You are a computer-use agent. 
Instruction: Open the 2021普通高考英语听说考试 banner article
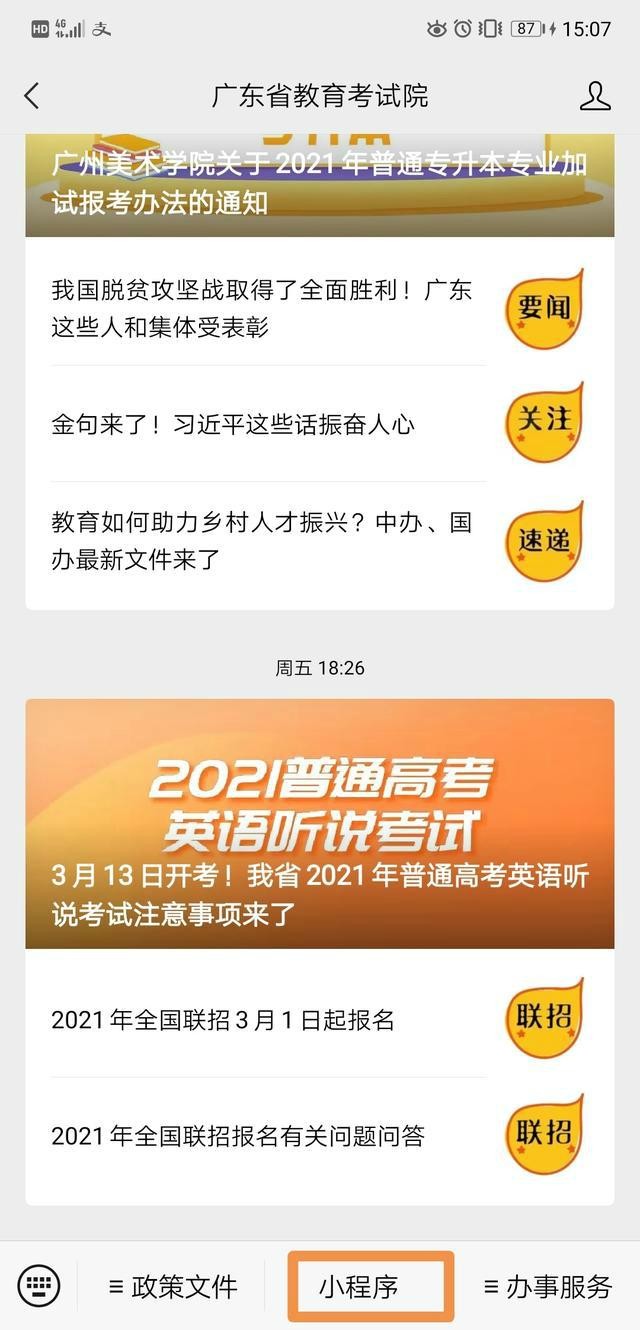coord(319,823)
